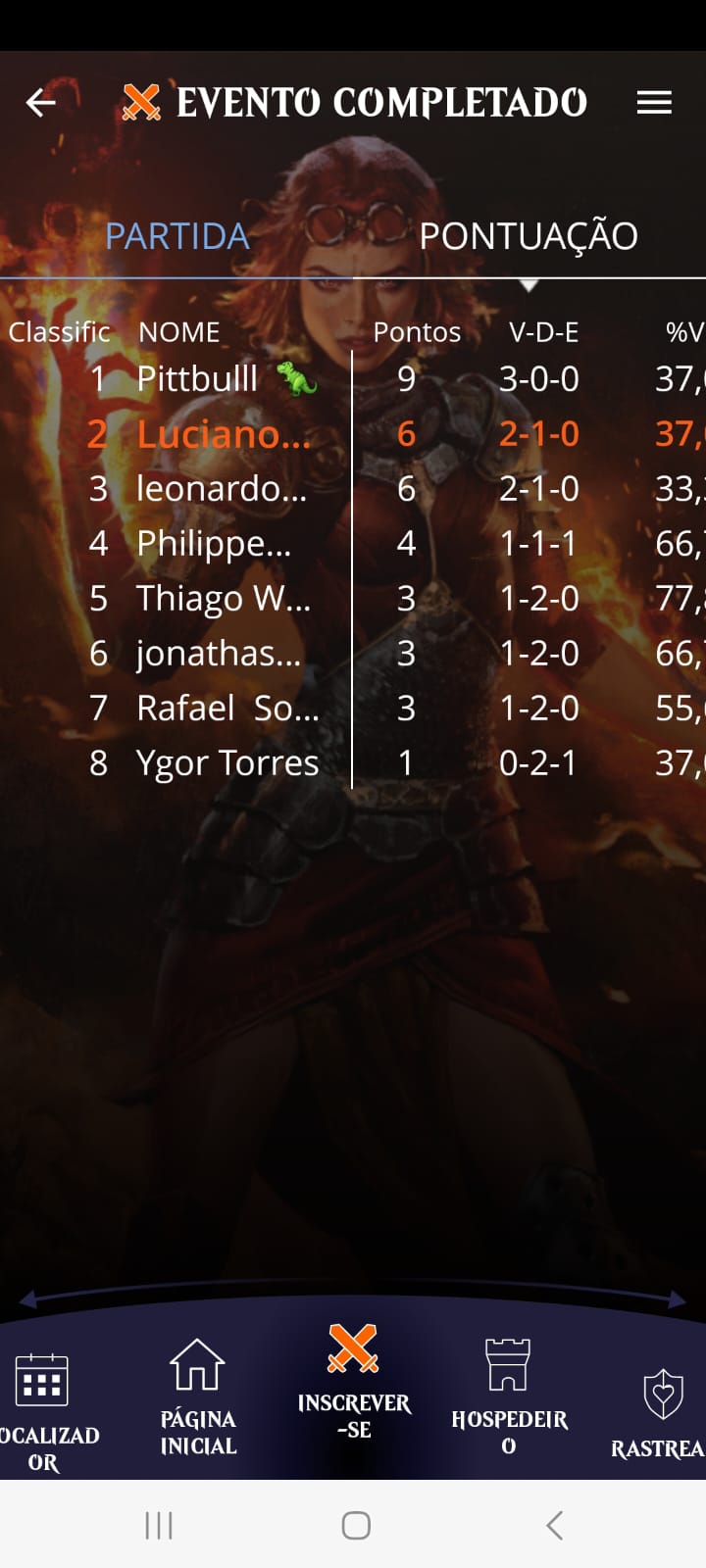Open system recent apps

tap(159, 1525)
